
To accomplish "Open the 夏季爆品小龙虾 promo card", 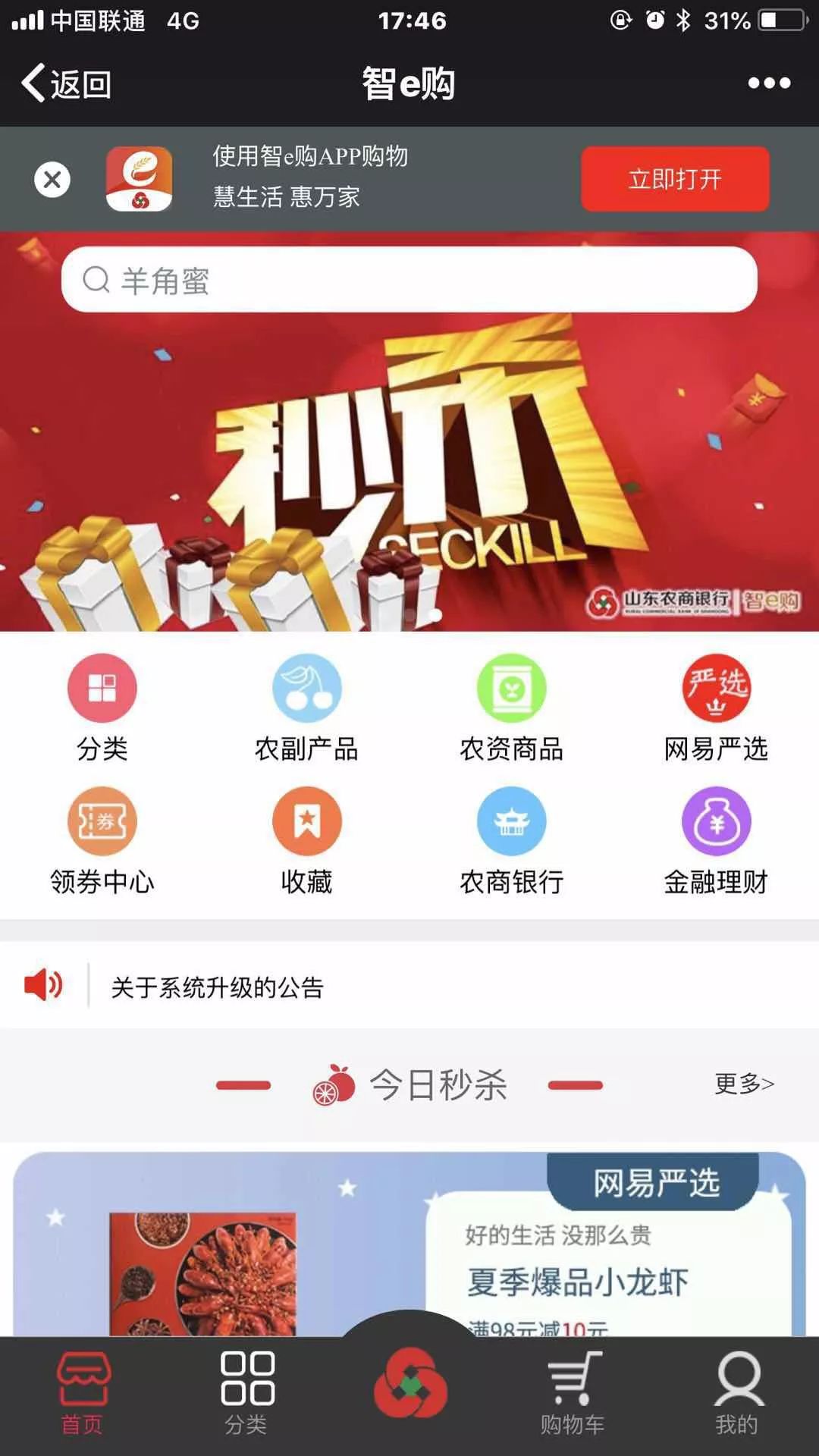I will pos(409,1244).
